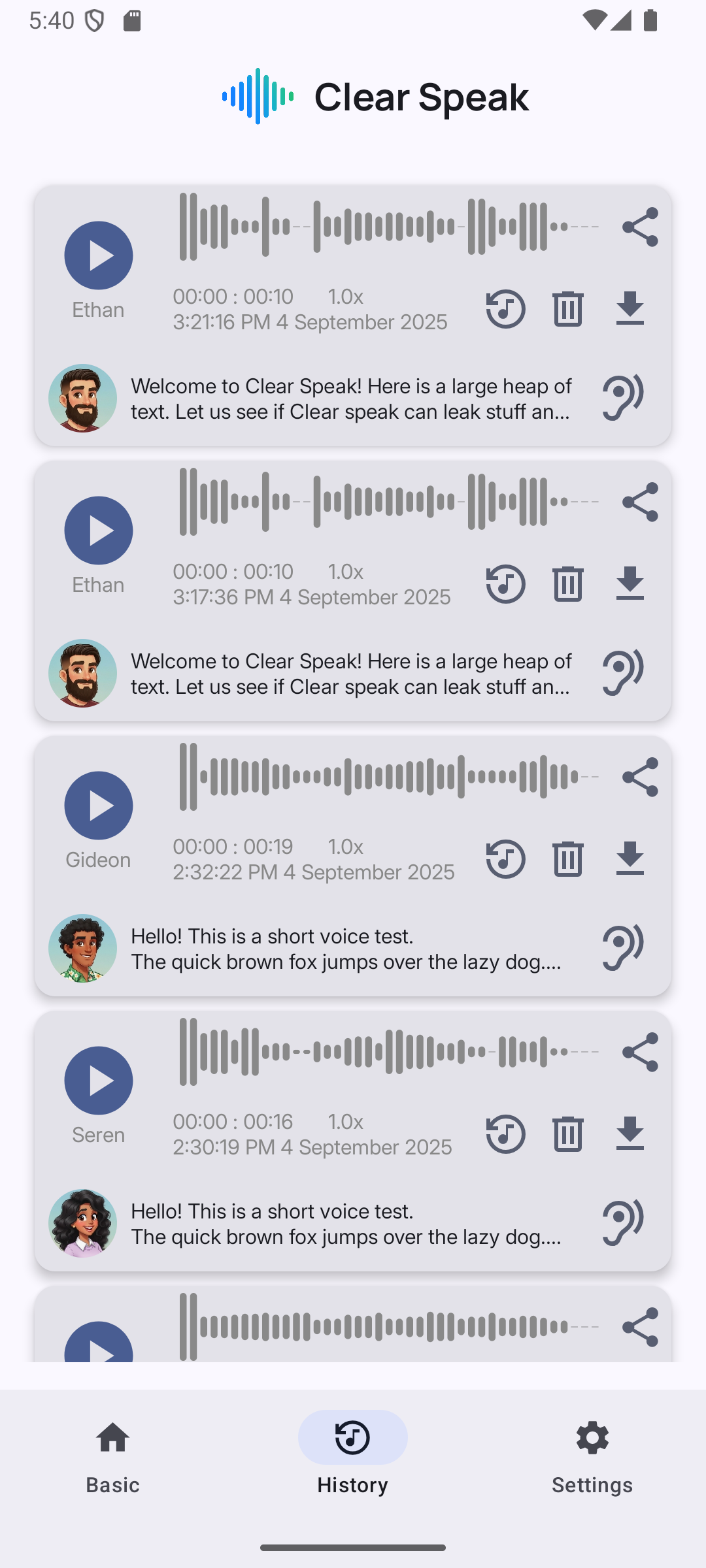The image size is (706, 1568).
Task: Share the Ethan recording from 3:21:16 PM
Action: click(x=640, y=227)
